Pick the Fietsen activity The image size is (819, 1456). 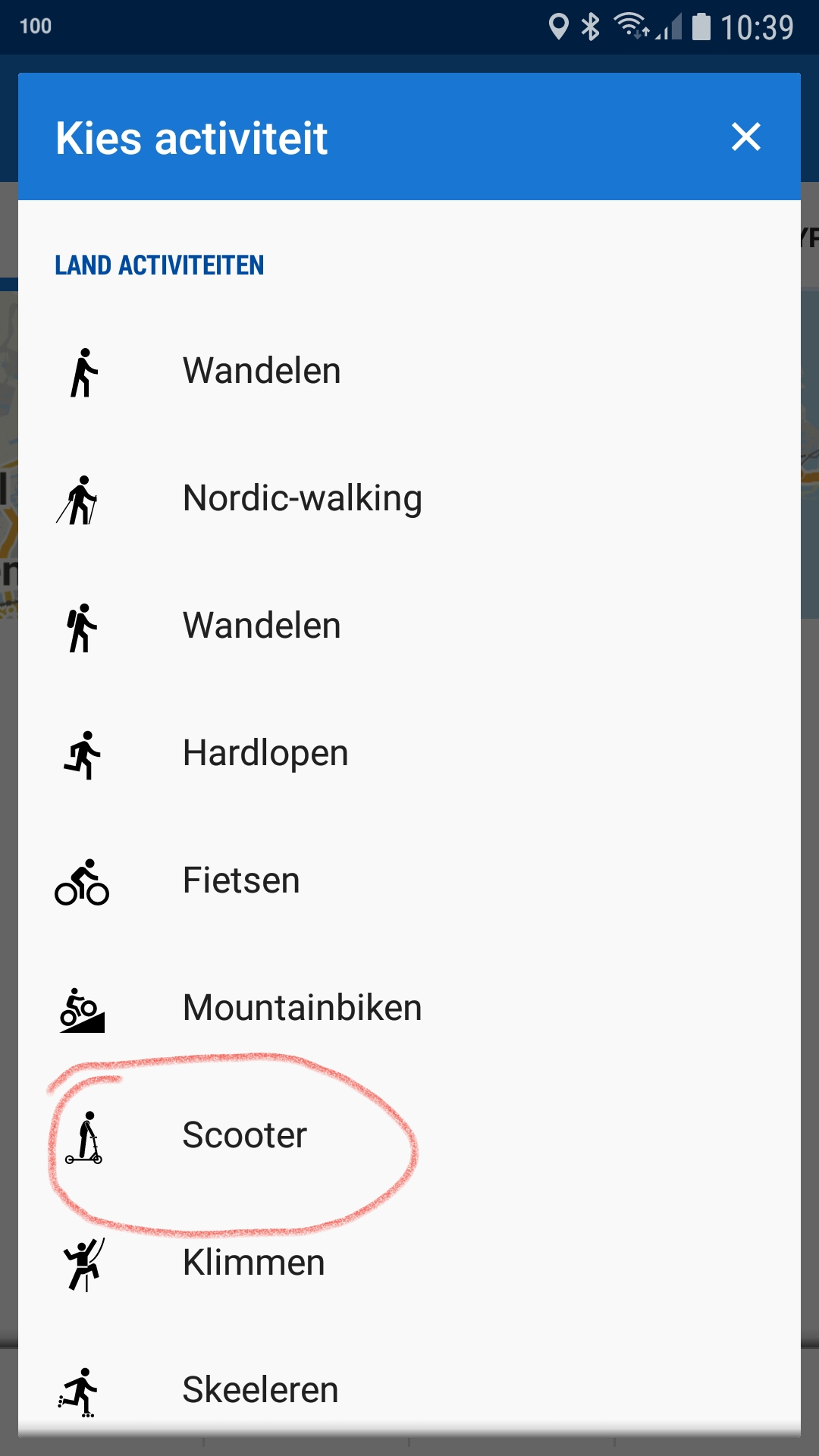point(241,881)
